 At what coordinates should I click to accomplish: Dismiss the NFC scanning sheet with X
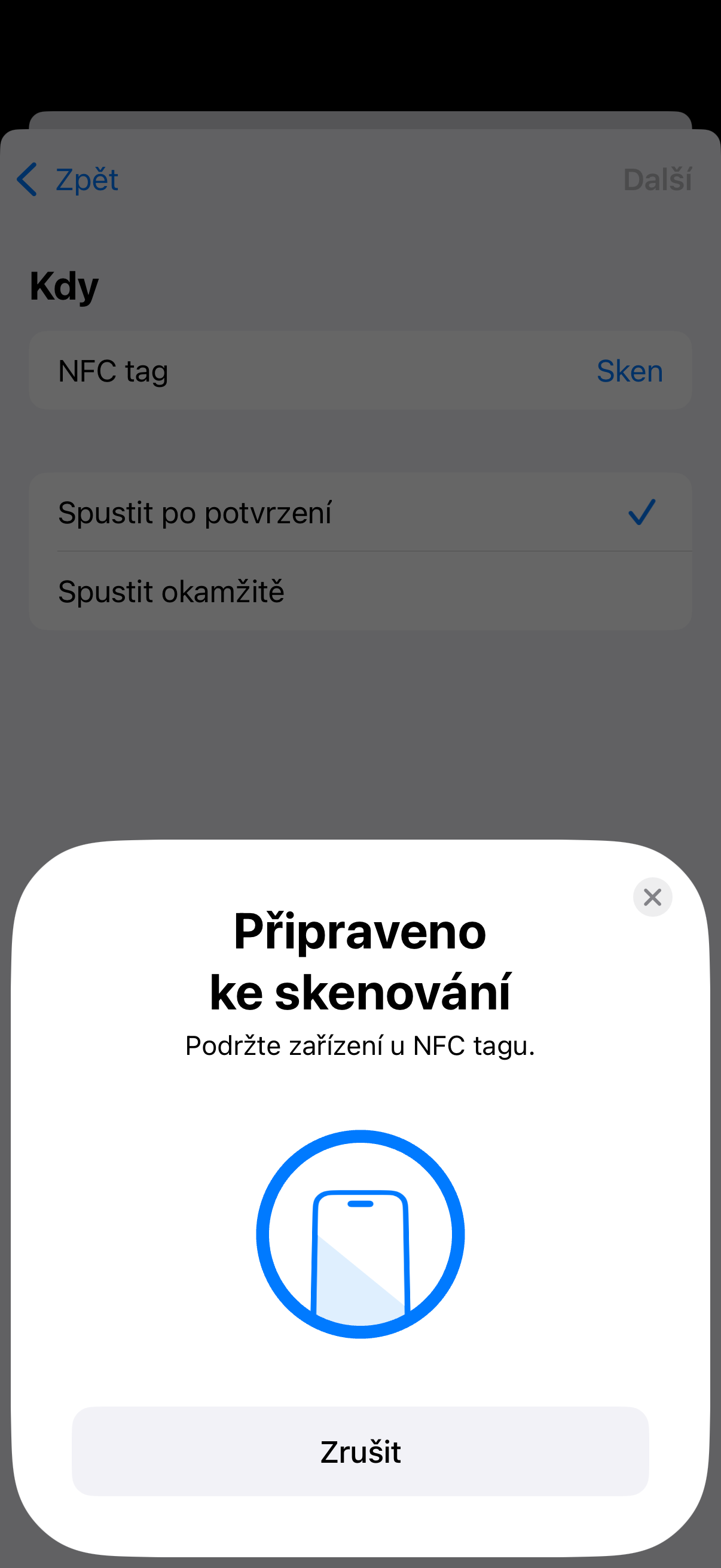(652, 896)
